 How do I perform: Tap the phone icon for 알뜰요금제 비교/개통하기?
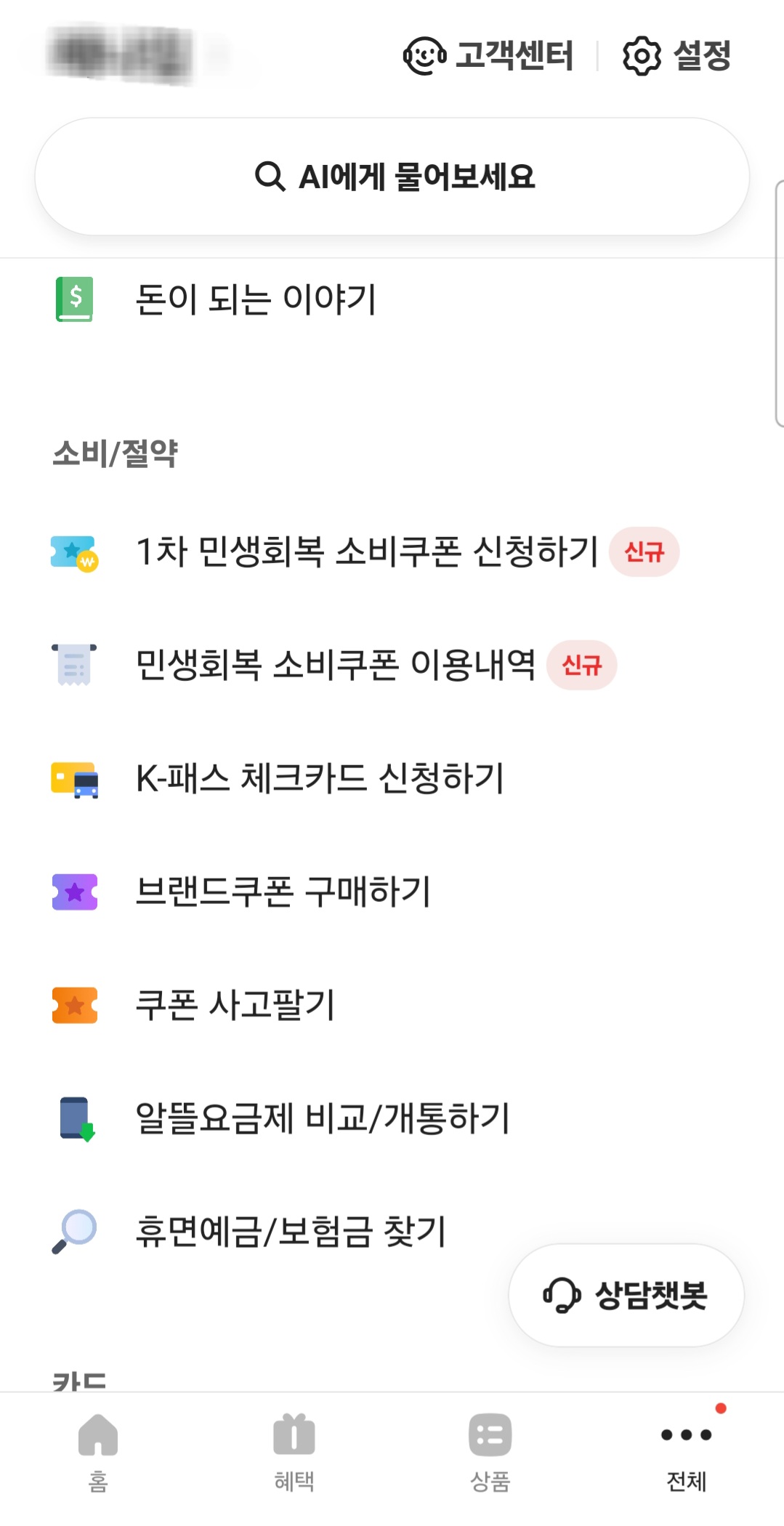[x=74, y=1118]
